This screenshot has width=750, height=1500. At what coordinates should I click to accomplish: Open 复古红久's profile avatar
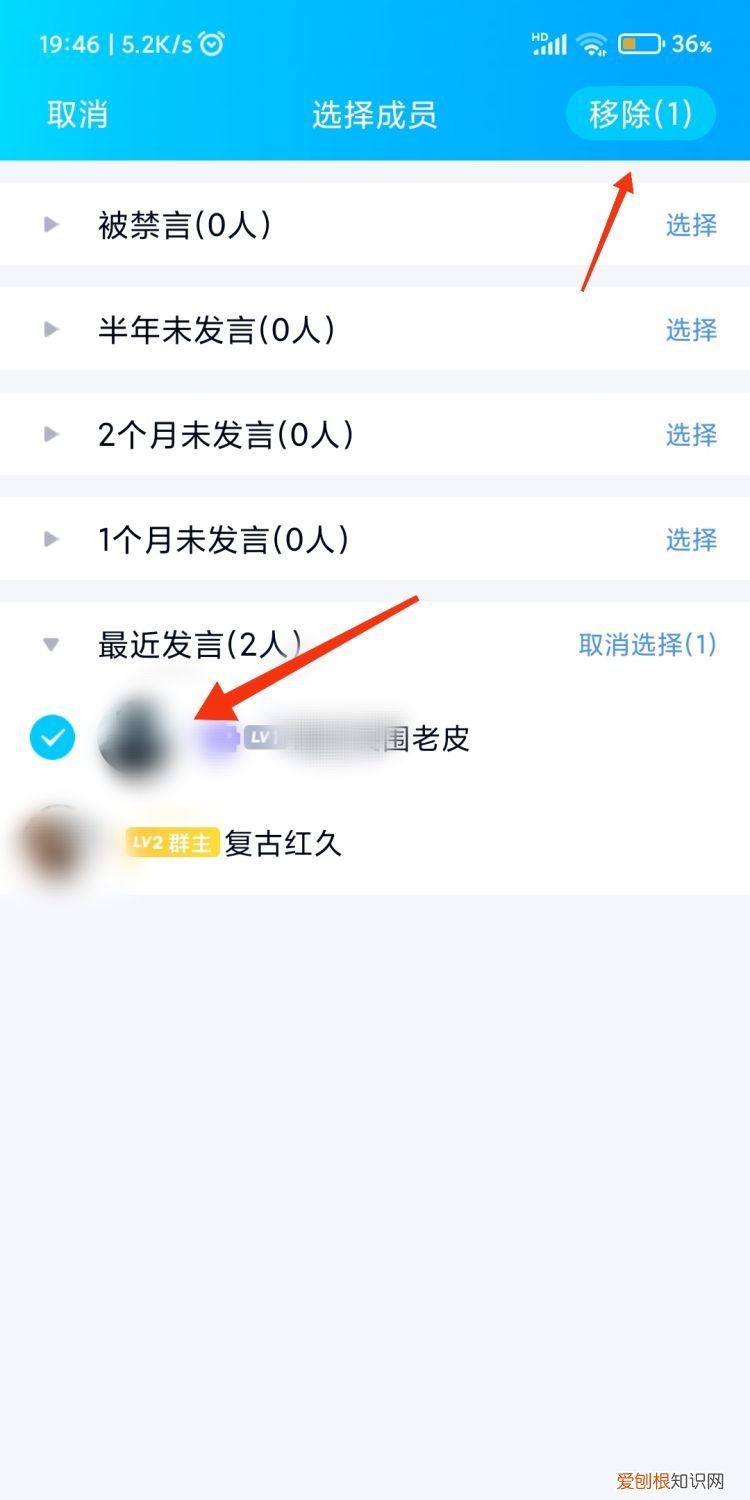[x=52, y=843]
